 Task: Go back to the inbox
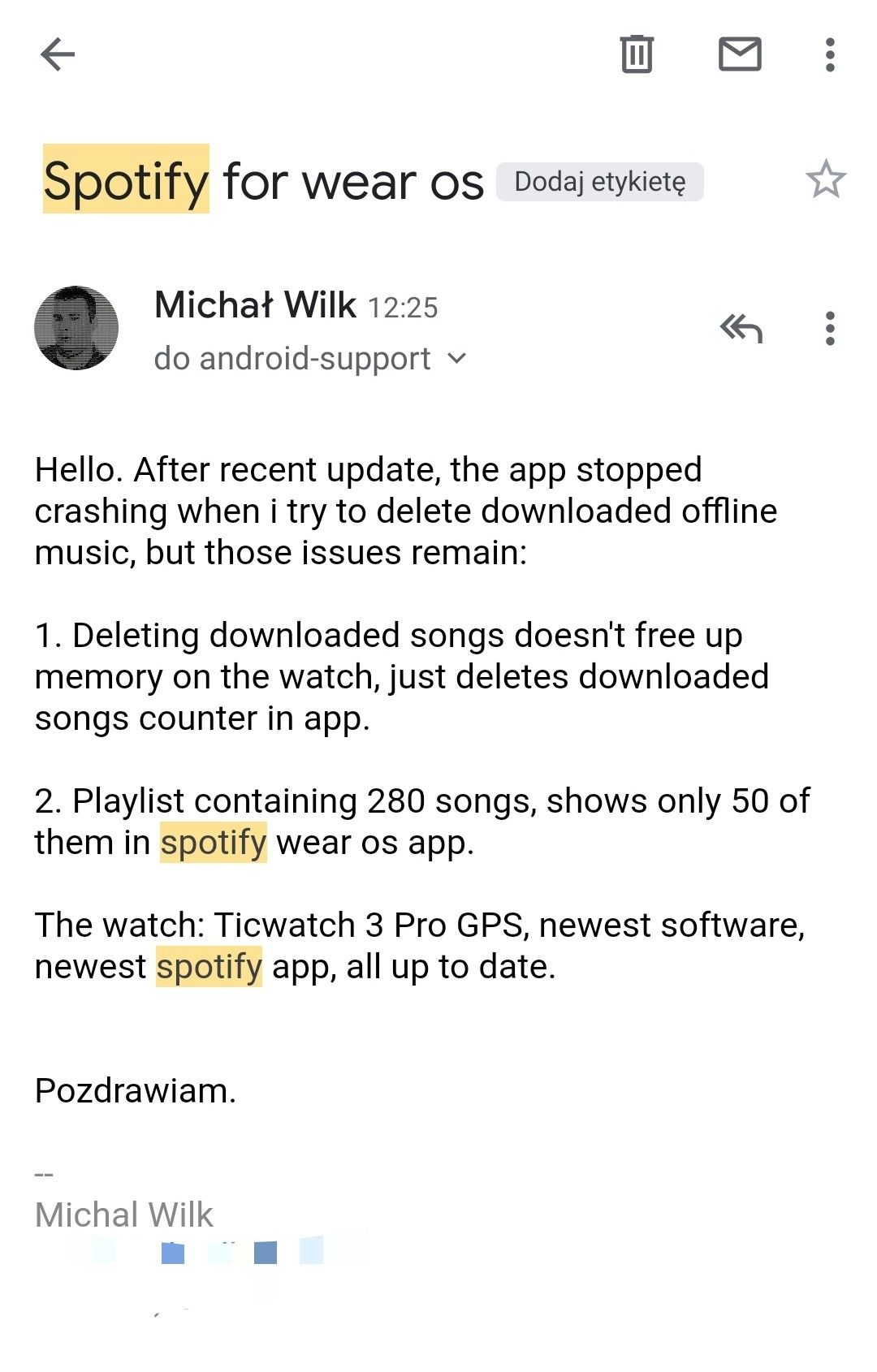[x=58, y=55]
